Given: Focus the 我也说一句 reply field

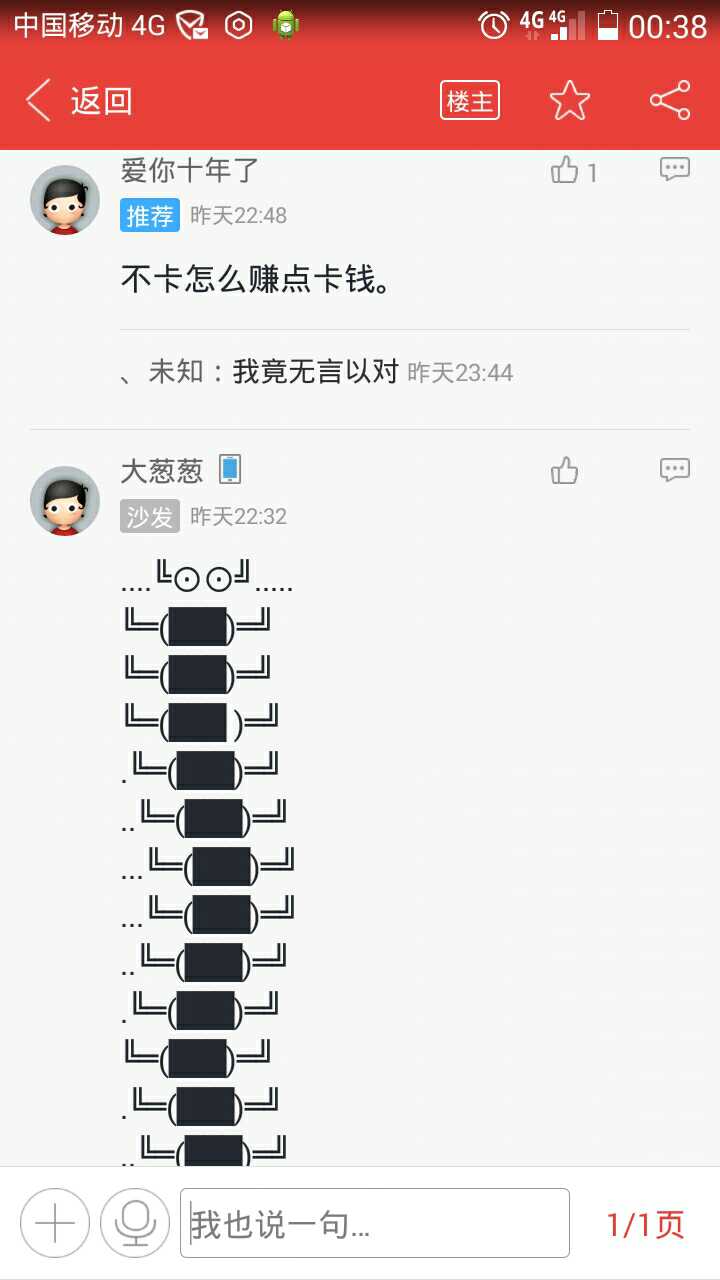Looking at the screenshot, I should (x=375, y=1223).
